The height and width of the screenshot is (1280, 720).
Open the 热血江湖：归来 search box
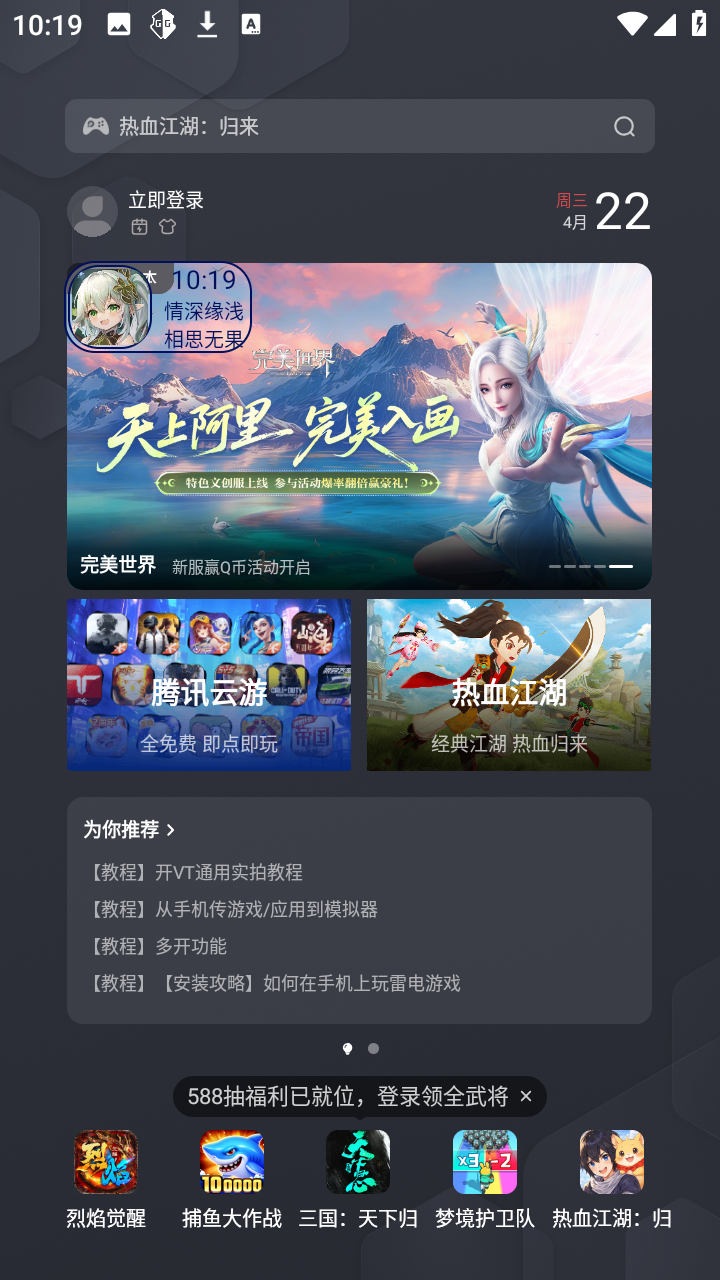pyautogui.click(x=340, y=126)
